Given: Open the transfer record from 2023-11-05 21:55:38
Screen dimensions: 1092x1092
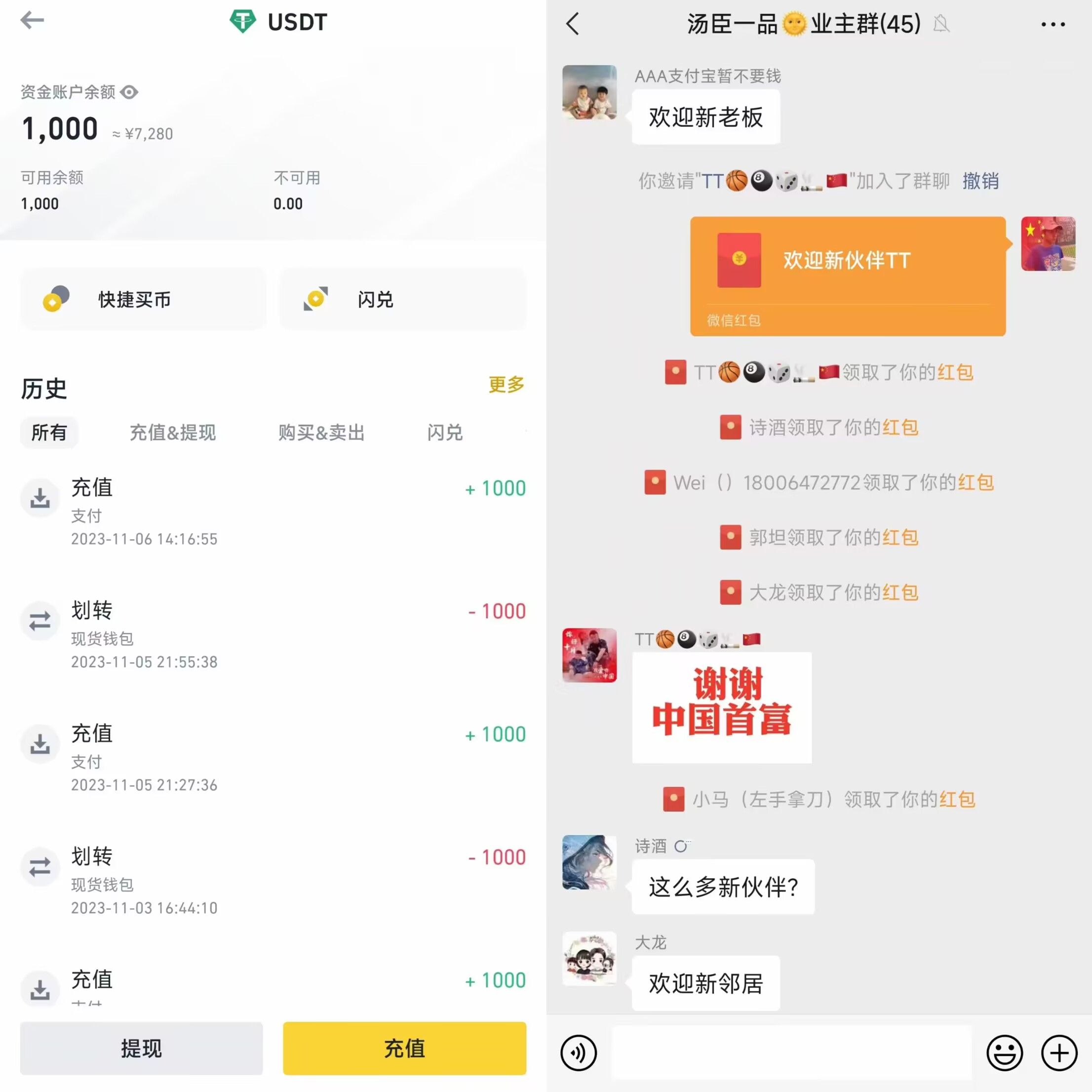Looking at the screenshot, I should click(x=273, y=635).
